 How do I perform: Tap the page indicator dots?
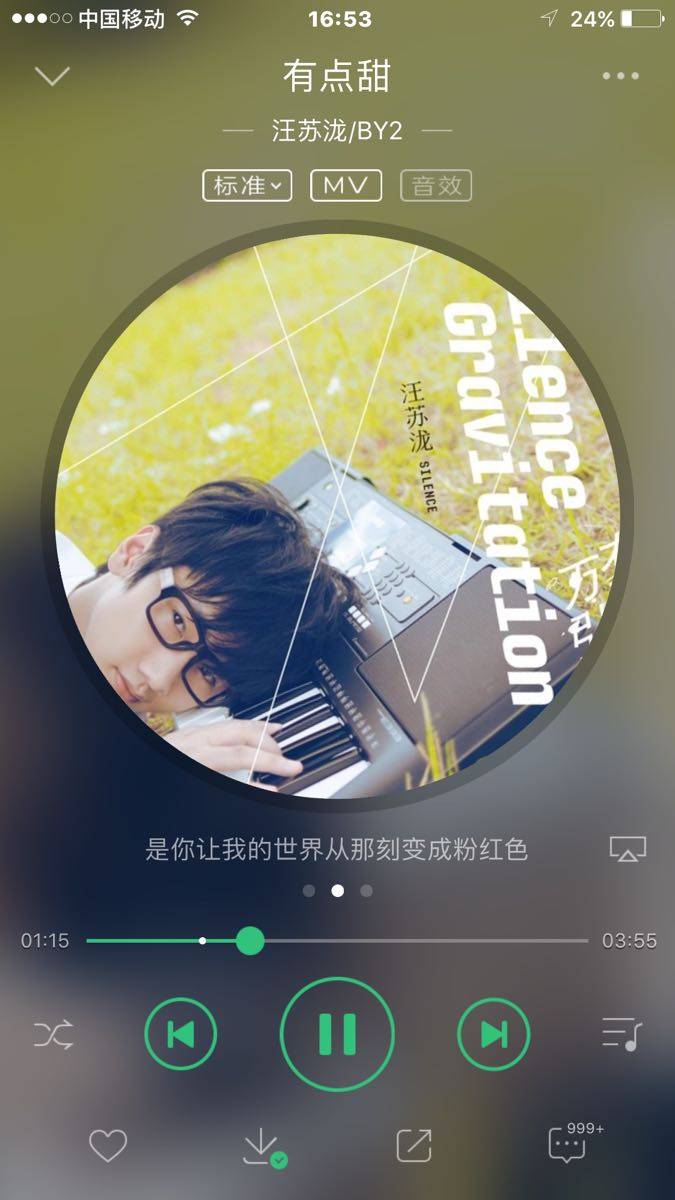click(337, 890)
